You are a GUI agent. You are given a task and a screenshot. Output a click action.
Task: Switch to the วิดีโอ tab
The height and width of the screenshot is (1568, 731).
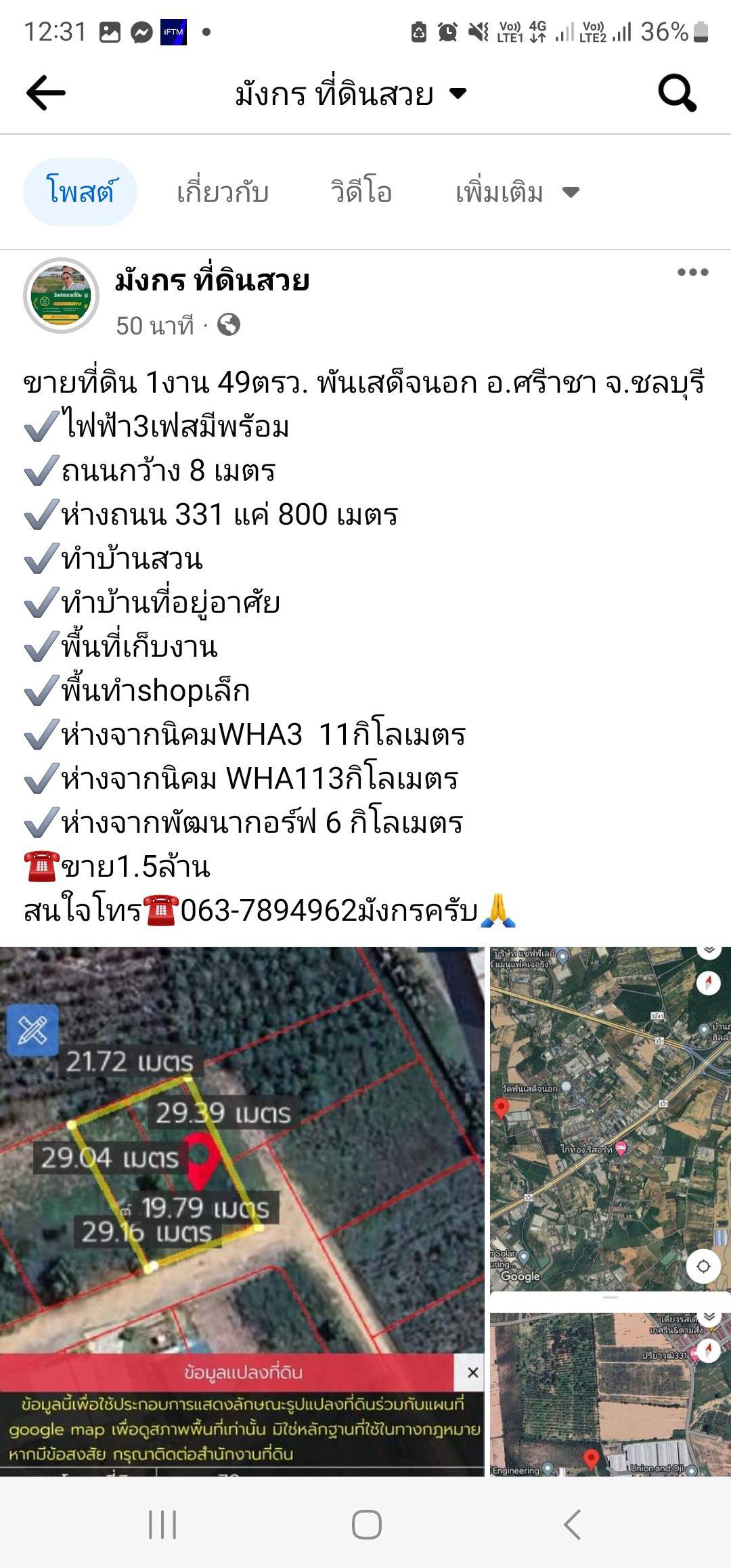pos(361,192)
